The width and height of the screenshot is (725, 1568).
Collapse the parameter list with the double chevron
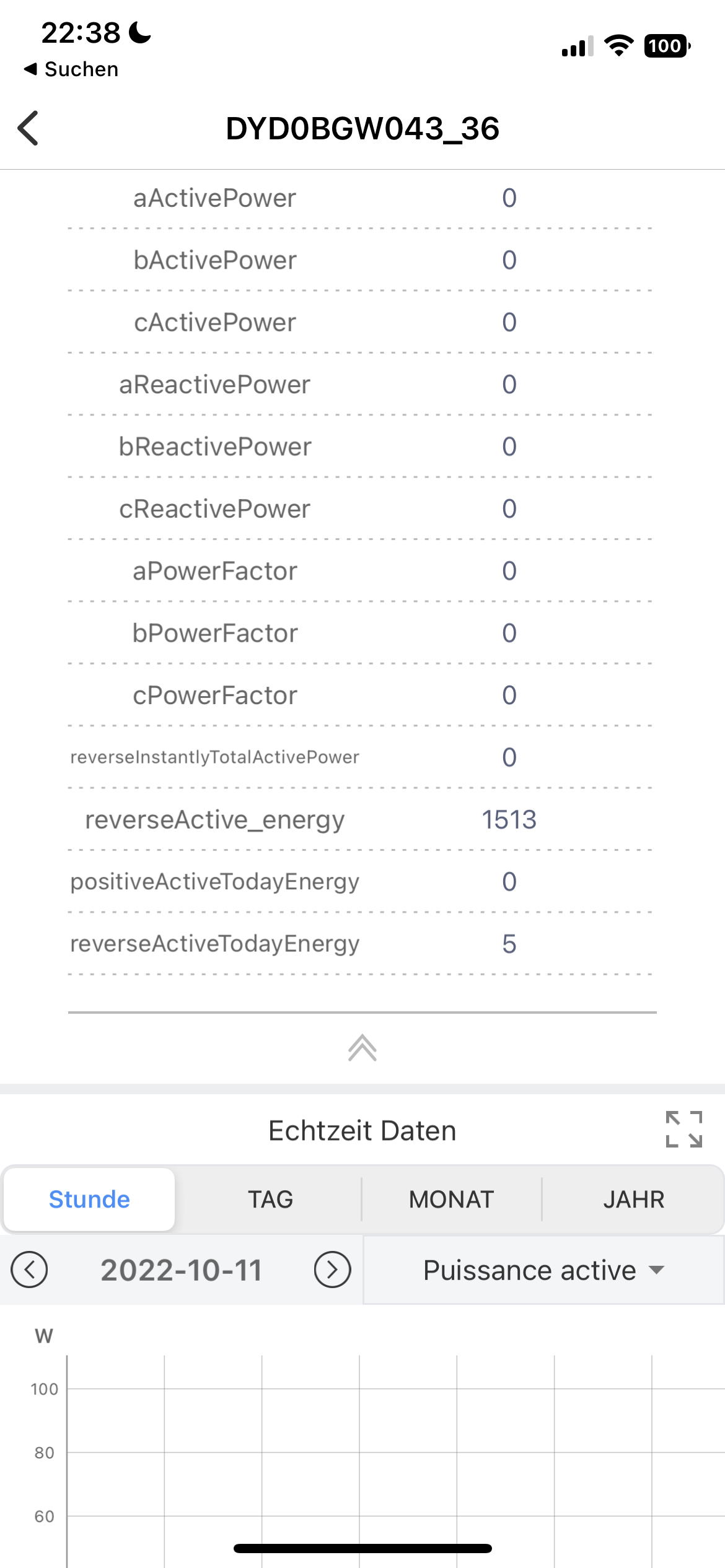pos(362,1048)
